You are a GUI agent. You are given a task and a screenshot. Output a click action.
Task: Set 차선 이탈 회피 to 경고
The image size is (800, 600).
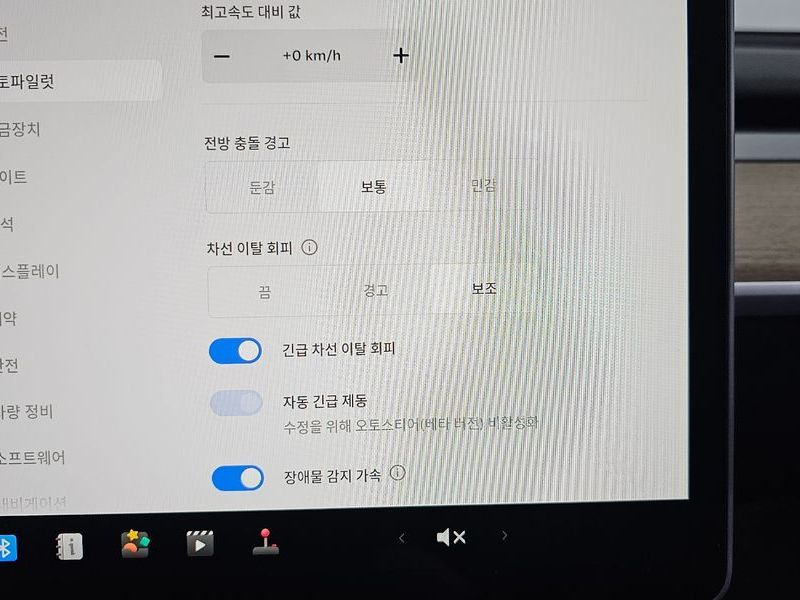click(x=375, y=291)
